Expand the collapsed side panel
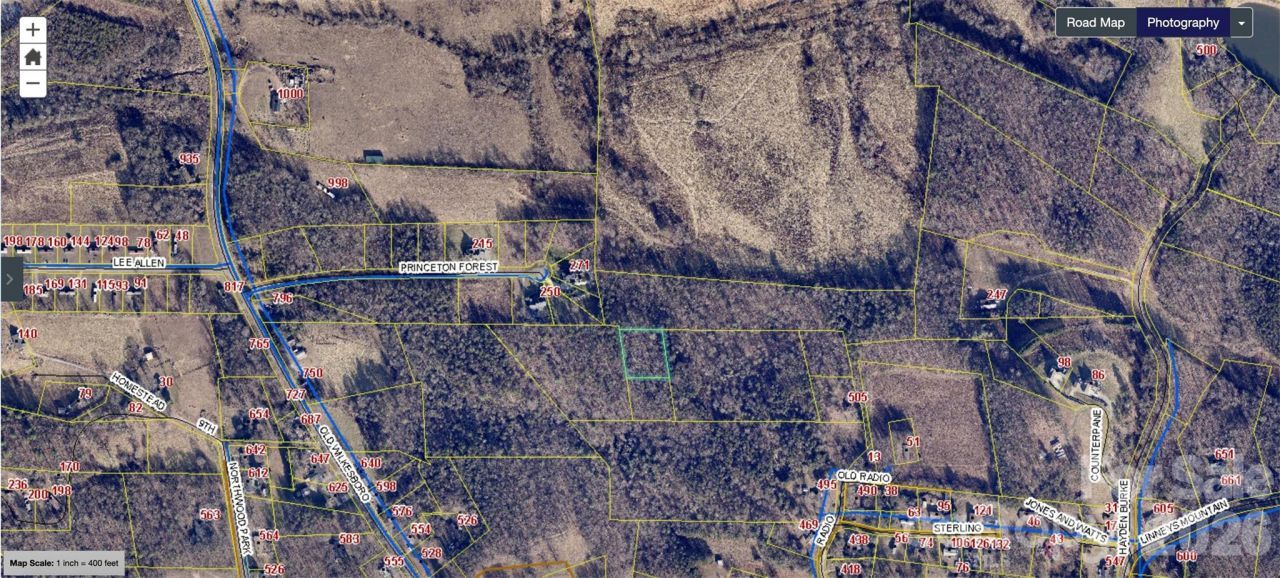1280x578 pixels. 10,279
